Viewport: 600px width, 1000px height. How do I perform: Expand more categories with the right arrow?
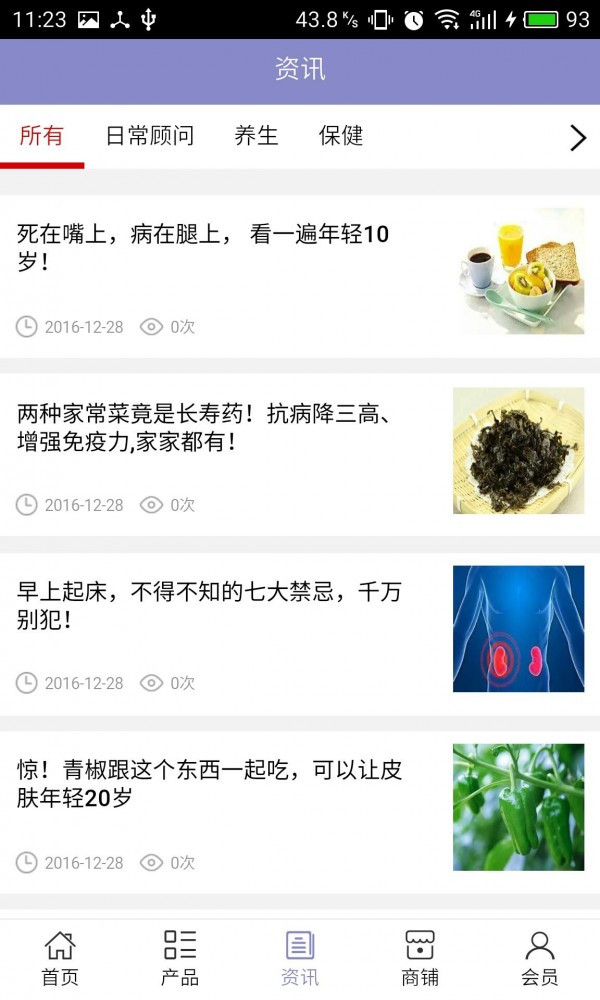(577, 138)
